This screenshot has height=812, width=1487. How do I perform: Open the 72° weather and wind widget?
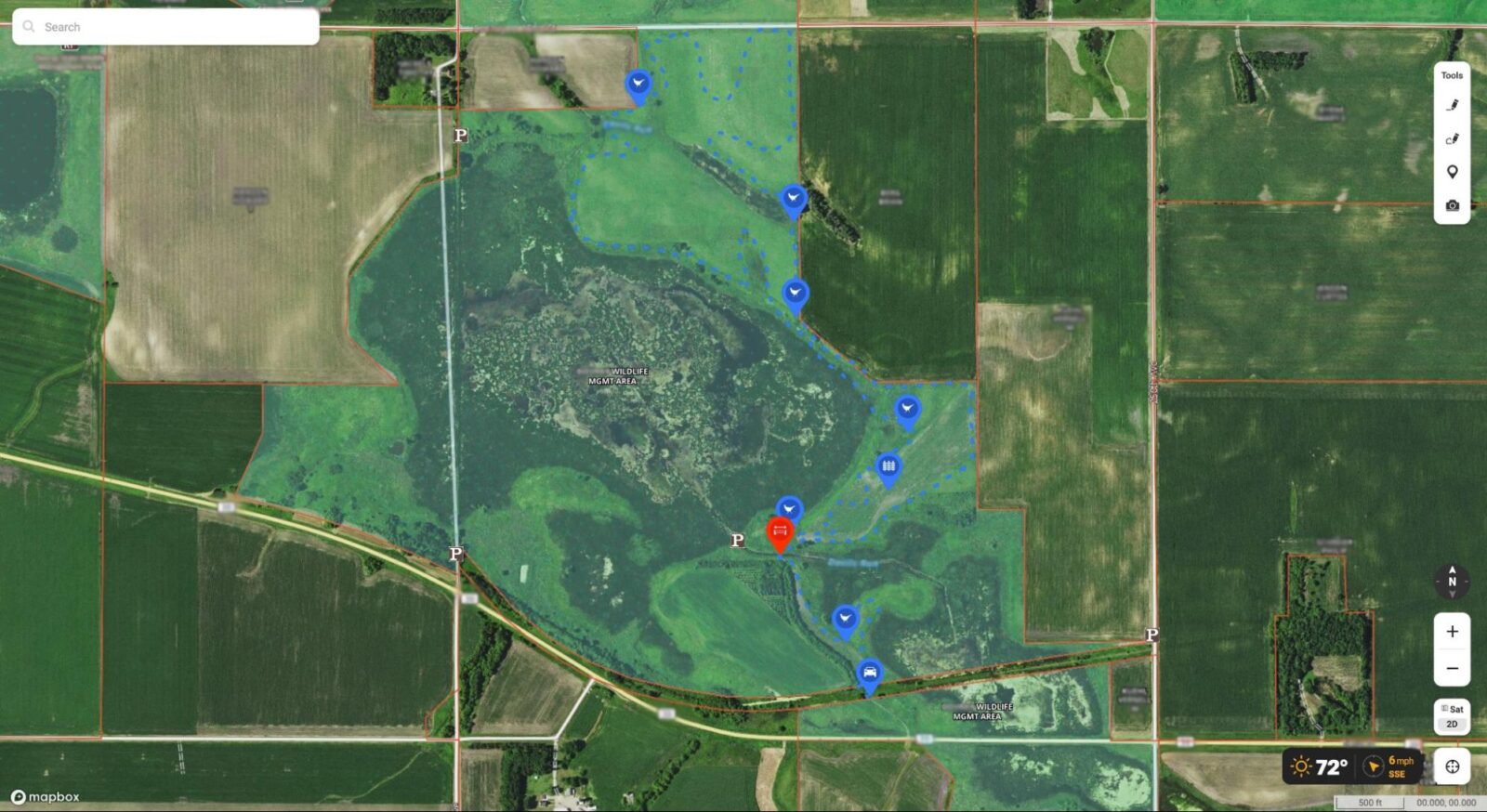click(1352, 766)
